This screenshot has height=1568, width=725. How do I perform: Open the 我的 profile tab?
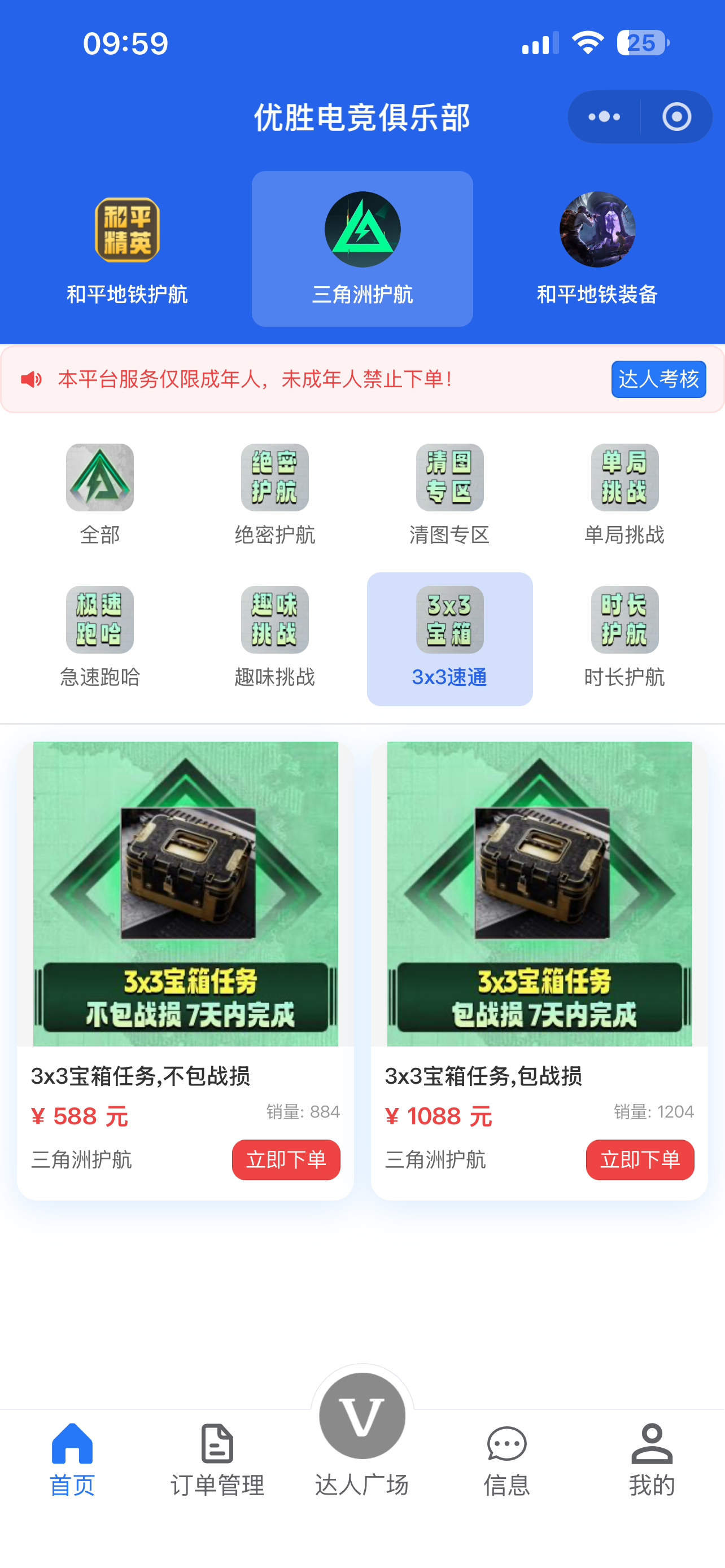tap(652, 1460)
